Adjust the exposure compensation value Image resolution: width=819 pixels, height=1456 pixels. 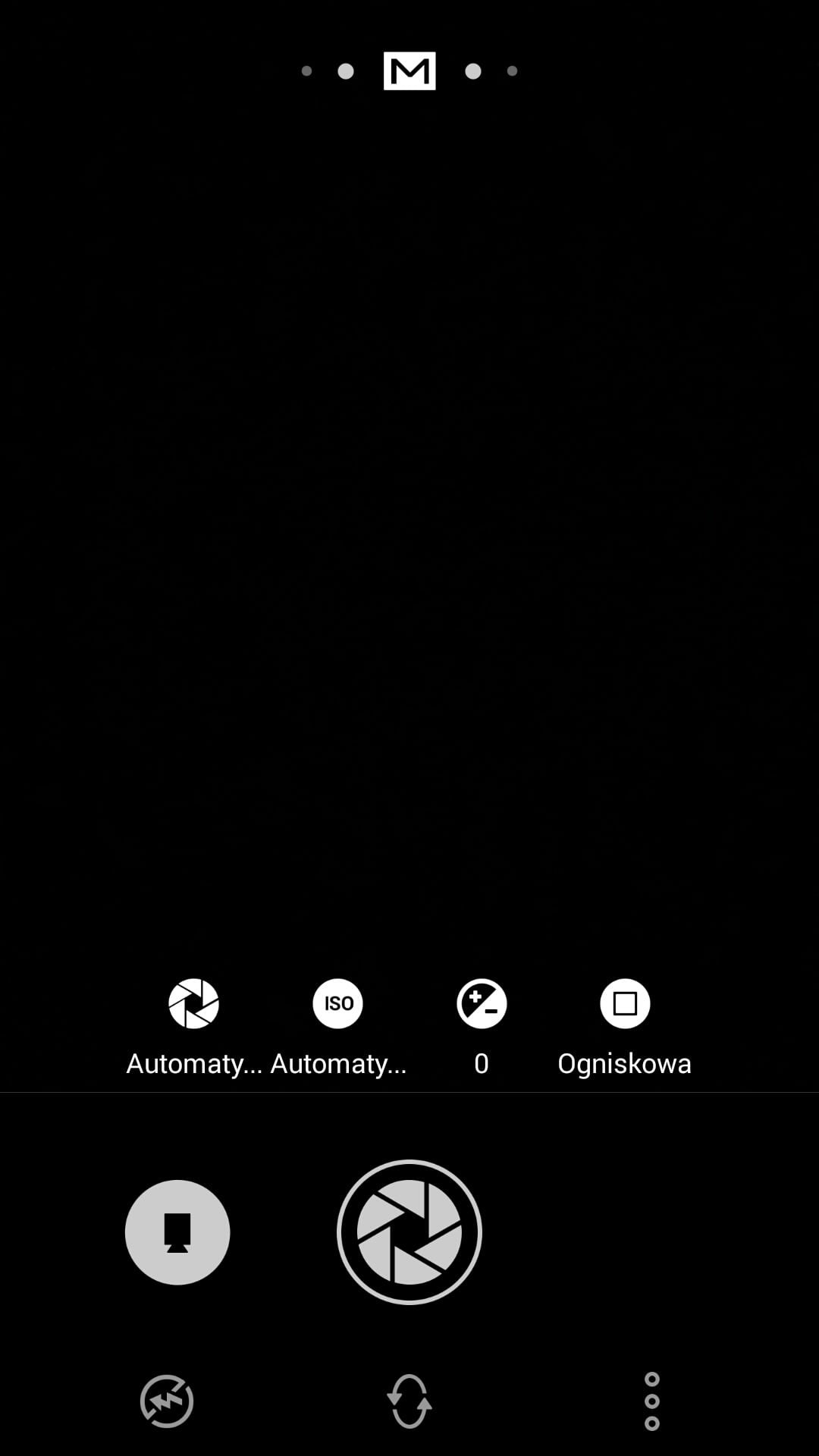click(482, 1004)
